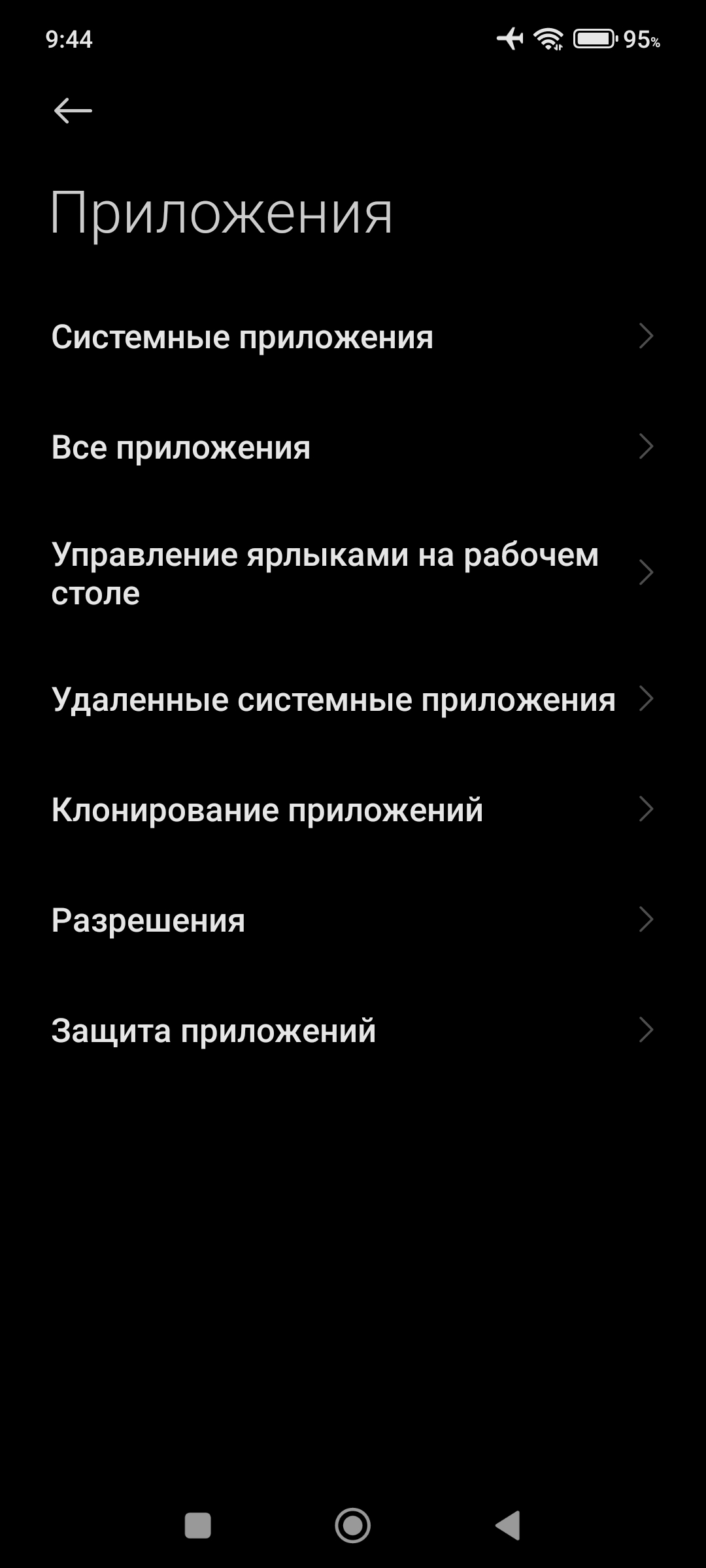Open Удаленные системные приложения
The width and height of the screenshot is (706, 1568).
pos(353,700)
